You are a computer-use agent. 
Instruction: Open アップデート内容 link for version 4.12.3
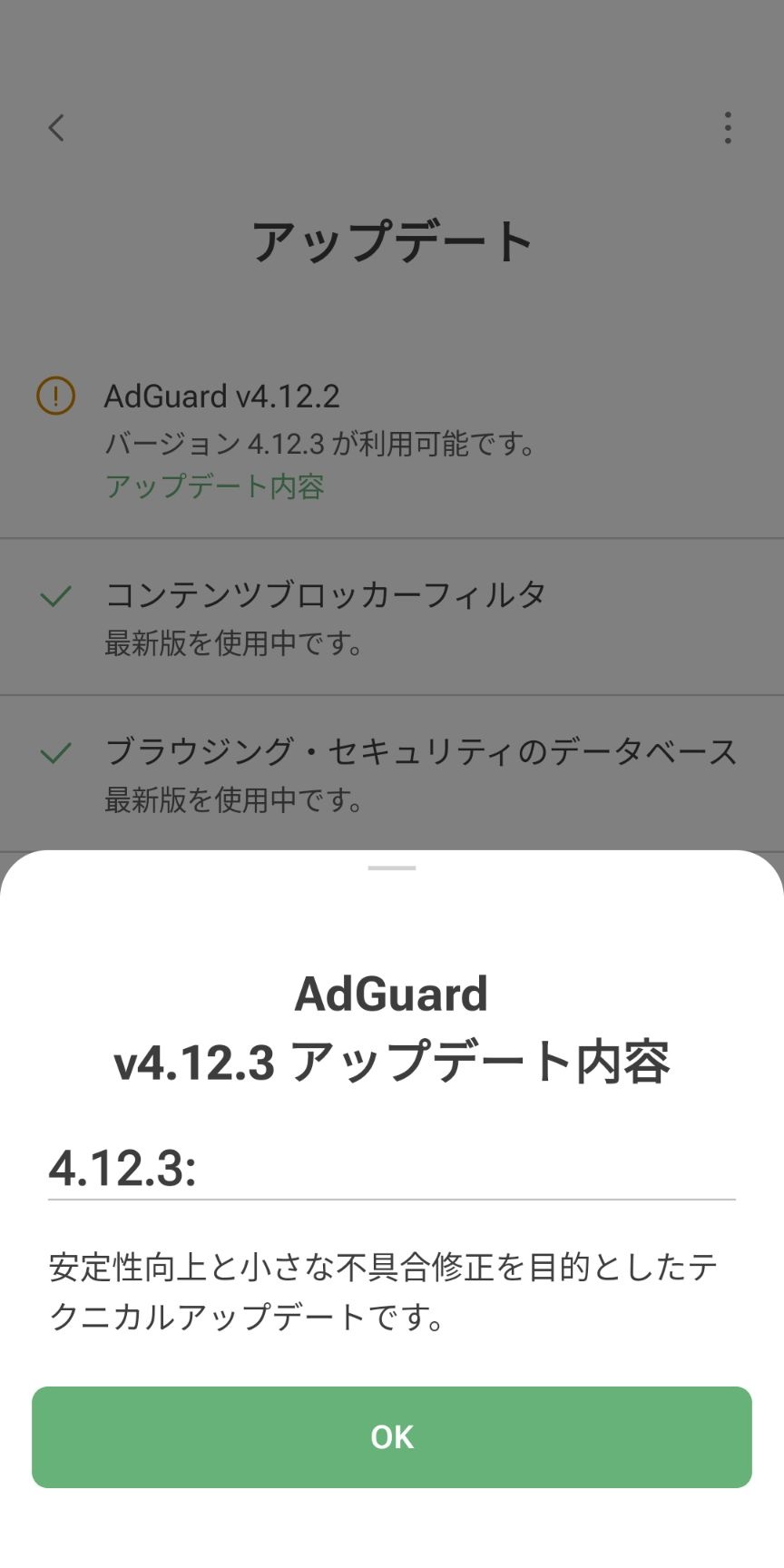pos(215,486)
